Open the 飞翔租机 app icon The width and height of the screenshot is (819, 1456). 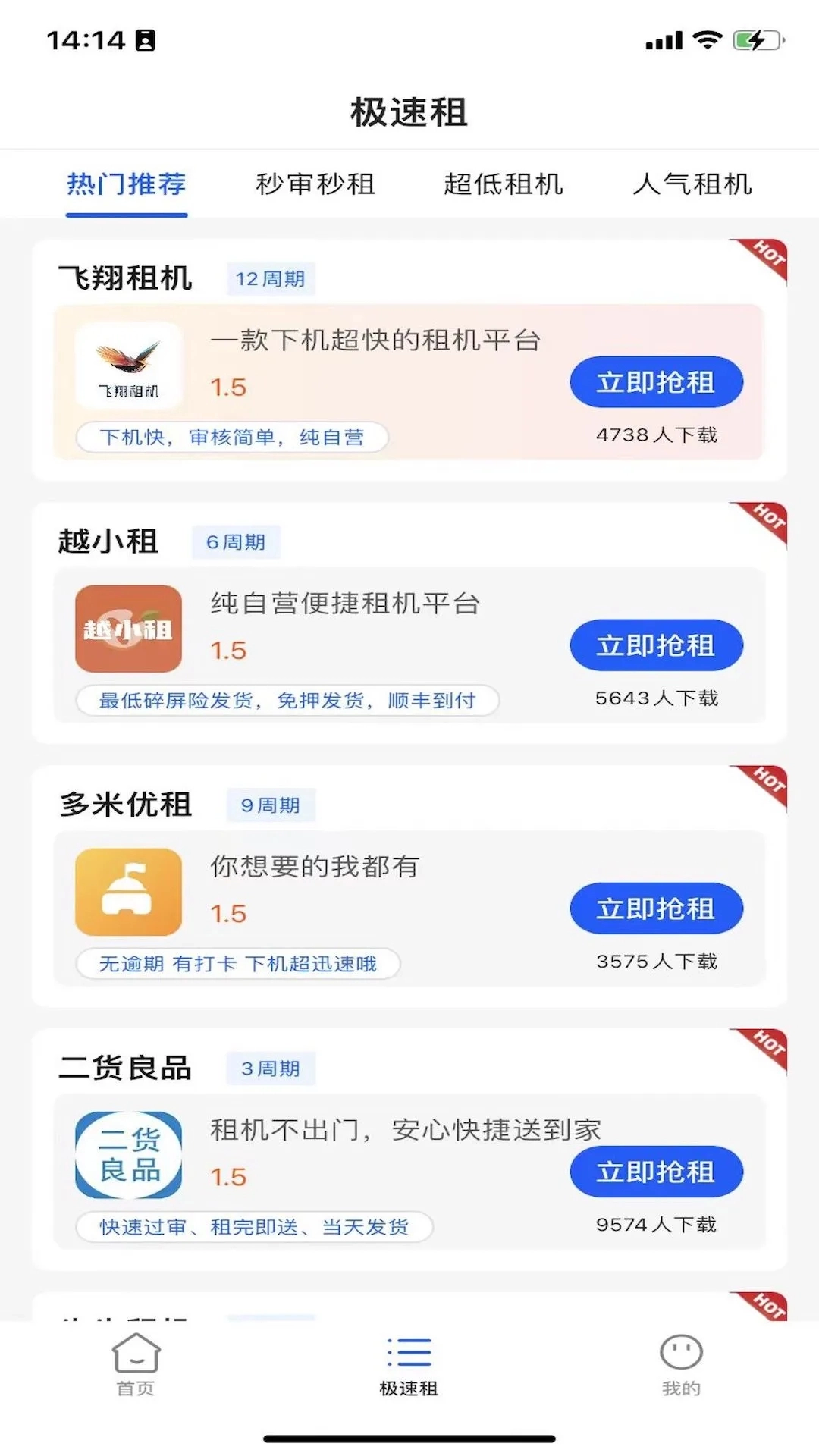127,366
